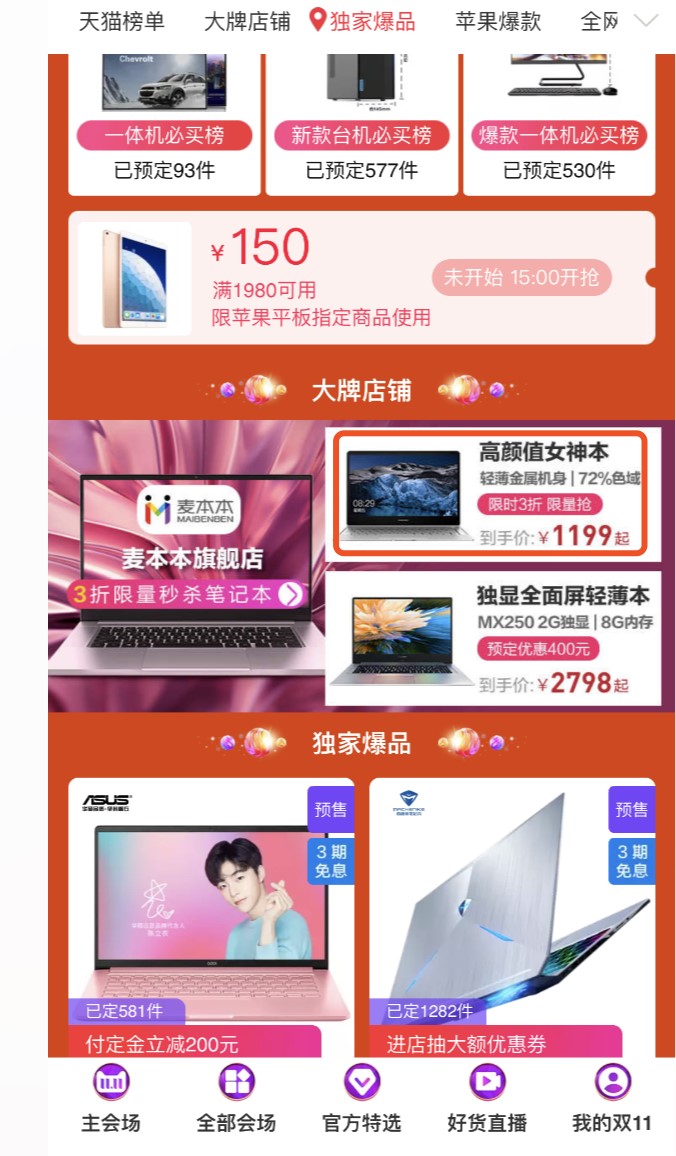Open the 麦本本旗舰店 banner

click(x=186, y=565)
